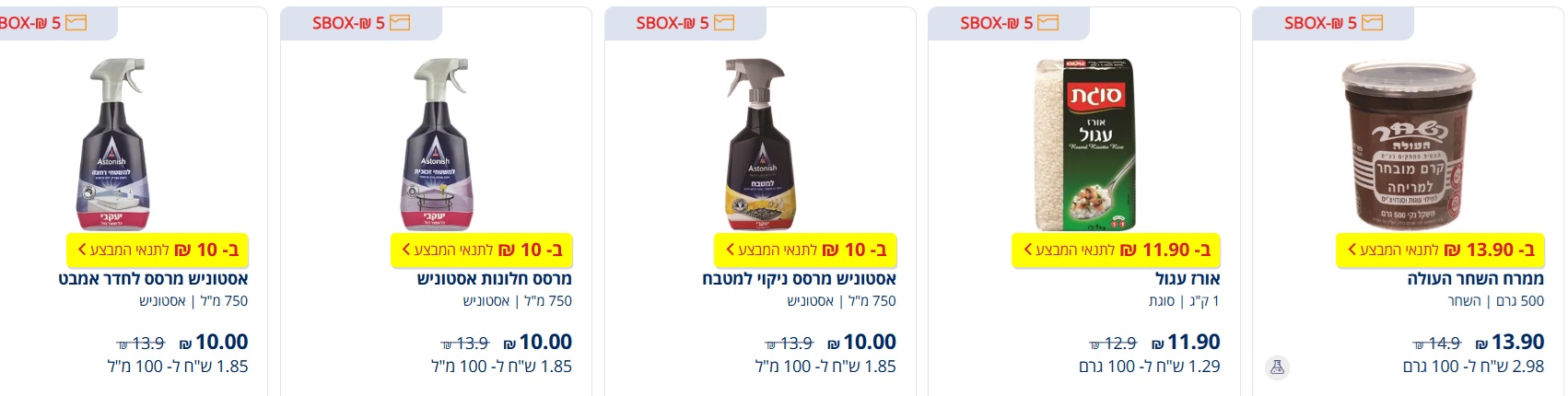The width and height of the screenshot is (1568, 396).
Task: View the 13.90 ₪ promo terms on ממרח השחר העולה
Action: coord(1440,250)
